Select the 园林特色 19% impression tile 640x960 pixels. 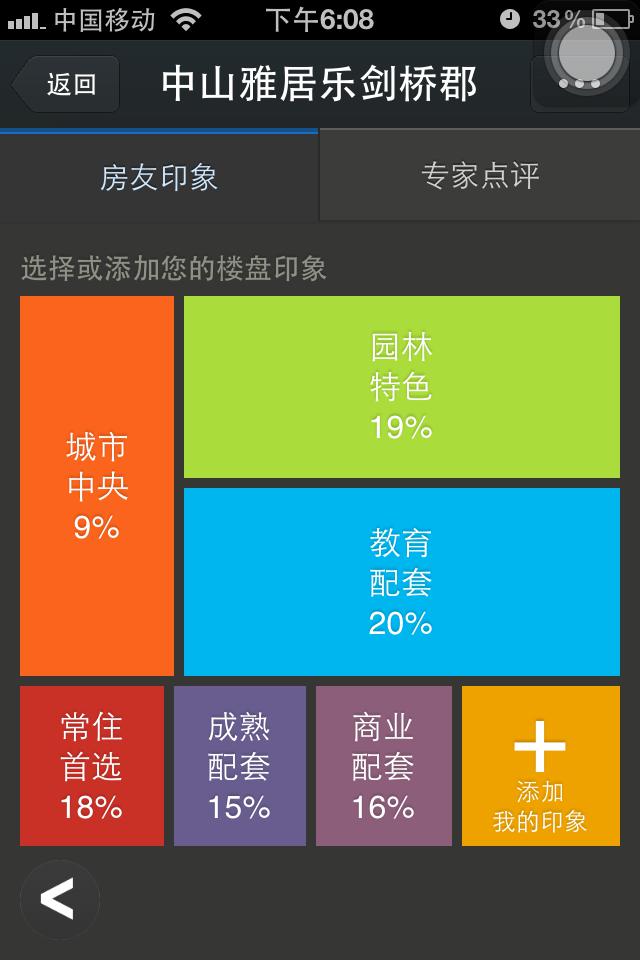point(401,387)
